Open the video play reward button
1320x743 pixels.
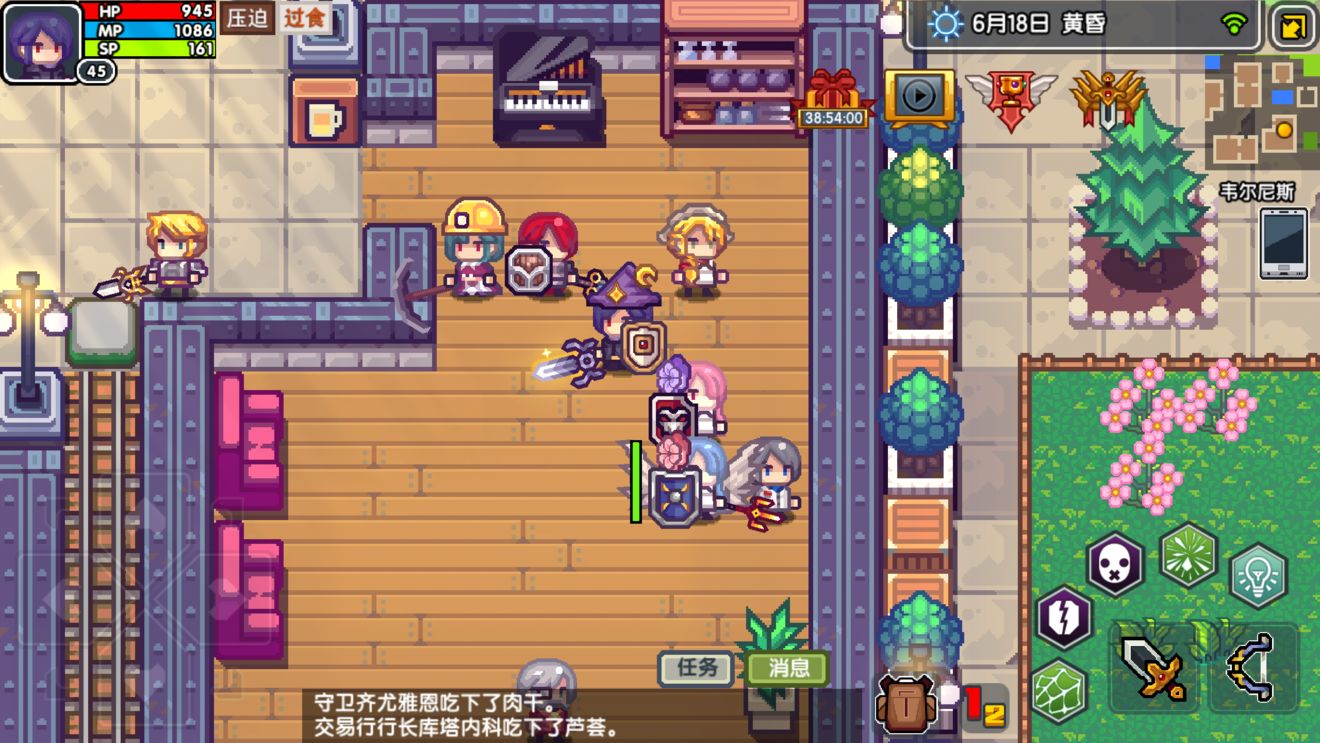(918, 96)
